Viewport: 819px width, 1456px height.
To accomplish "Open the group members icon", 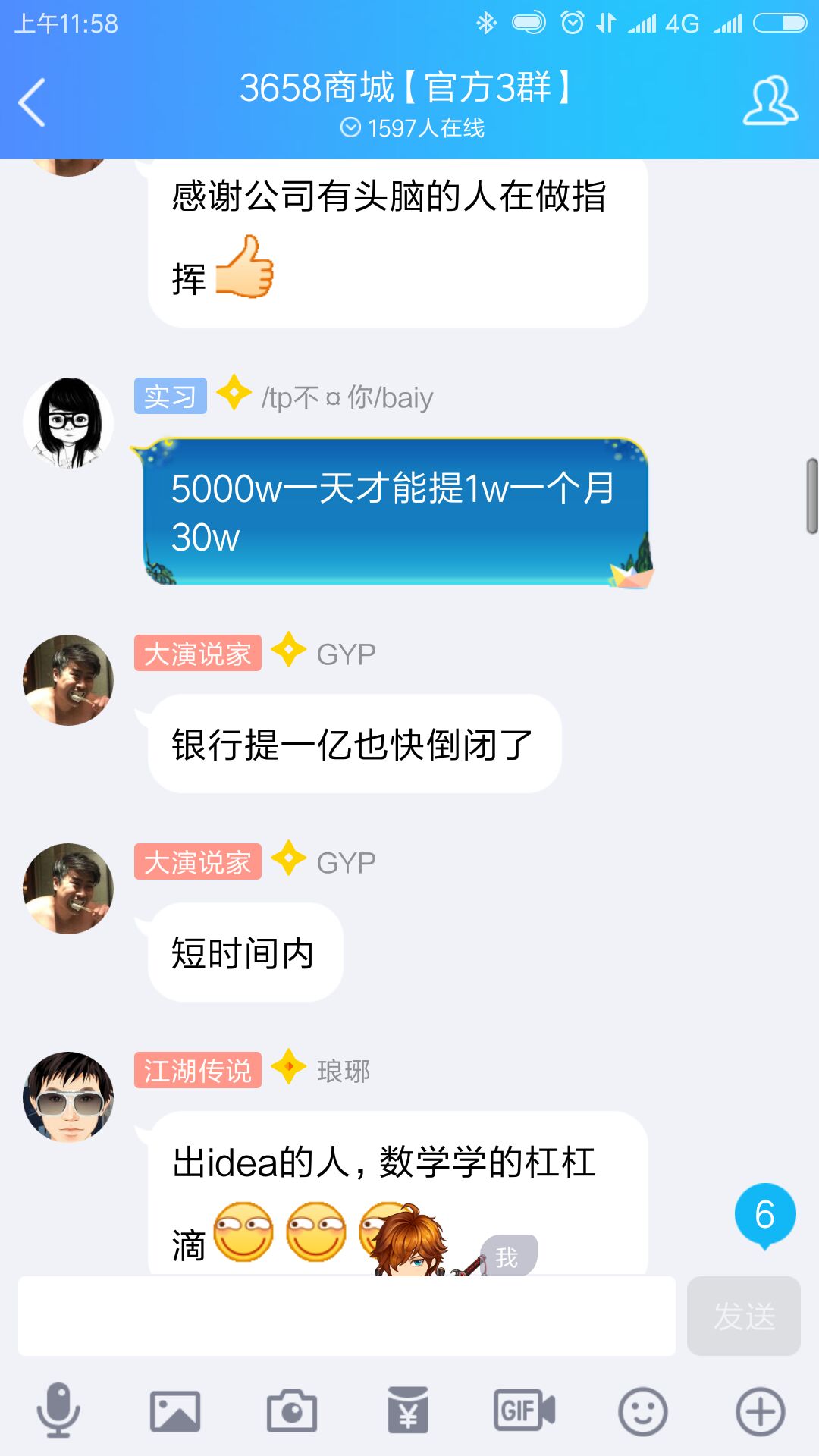I will point(770,101).
